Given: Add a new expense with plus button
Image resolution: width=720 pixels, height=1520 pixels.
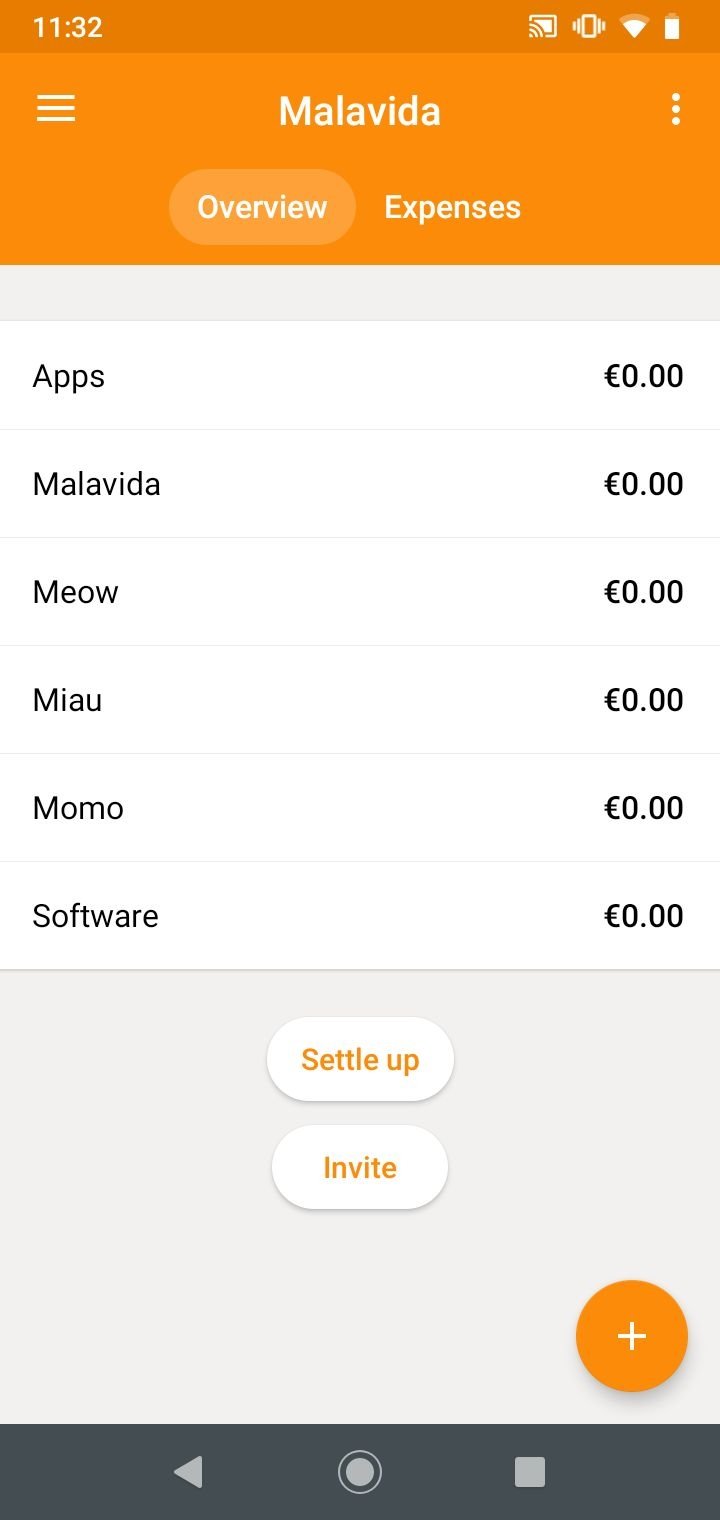Looking at the screenshot, I should coord(632,1336).
